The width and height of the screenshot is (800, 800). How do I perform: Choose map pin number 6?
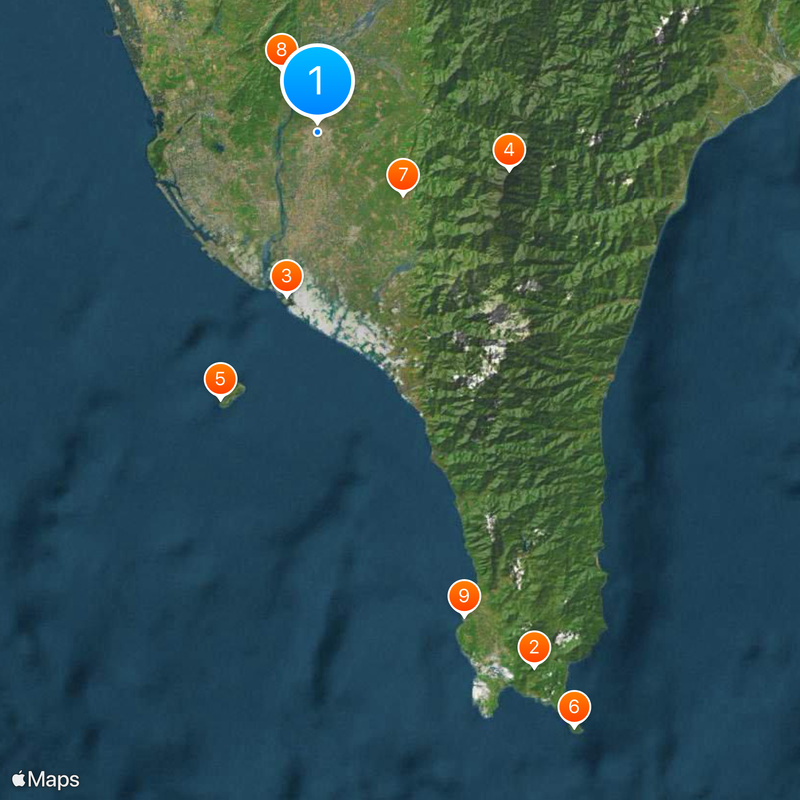coord(574,707)
